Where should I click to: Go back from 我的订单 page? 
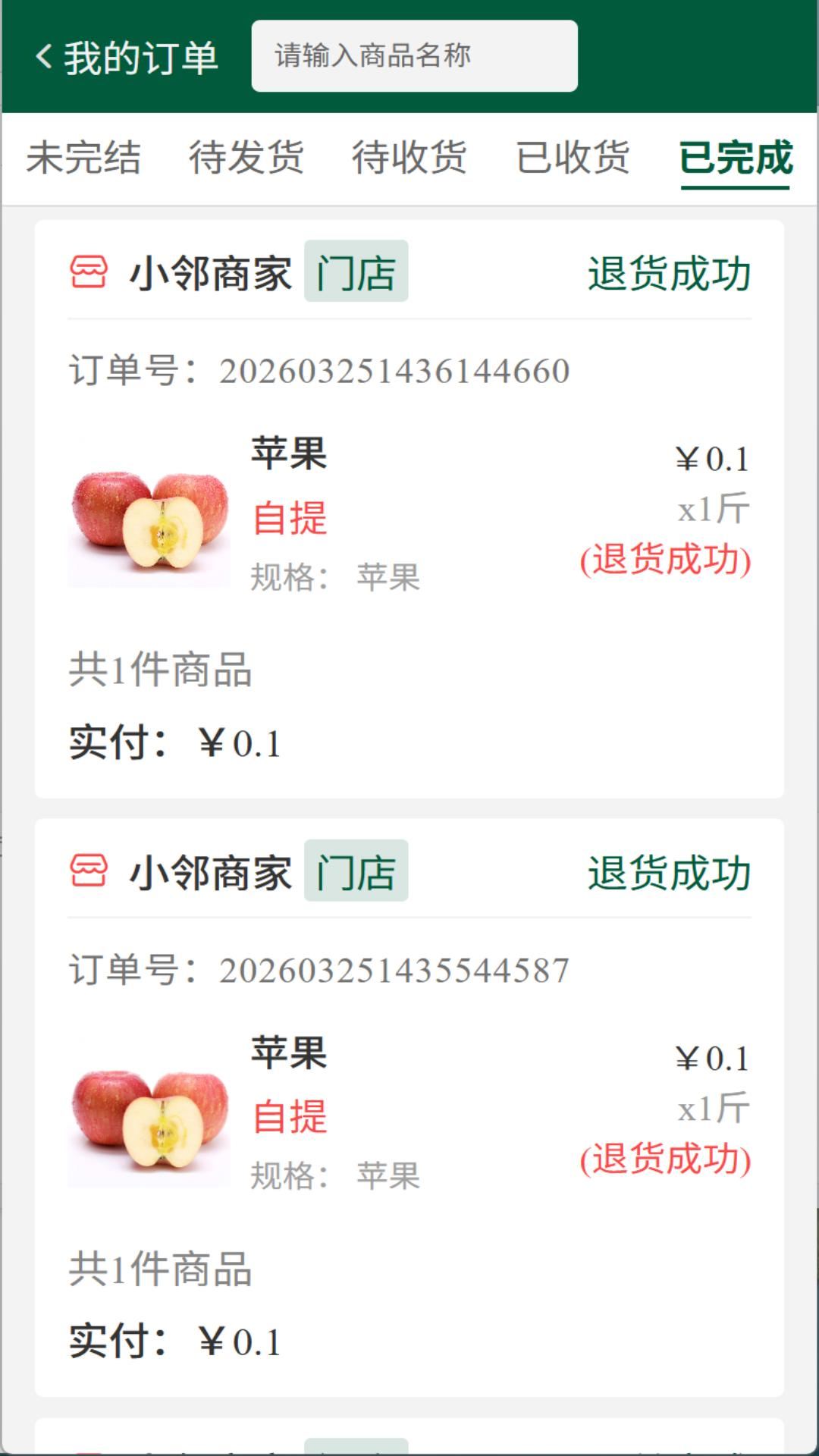(44, 57)
